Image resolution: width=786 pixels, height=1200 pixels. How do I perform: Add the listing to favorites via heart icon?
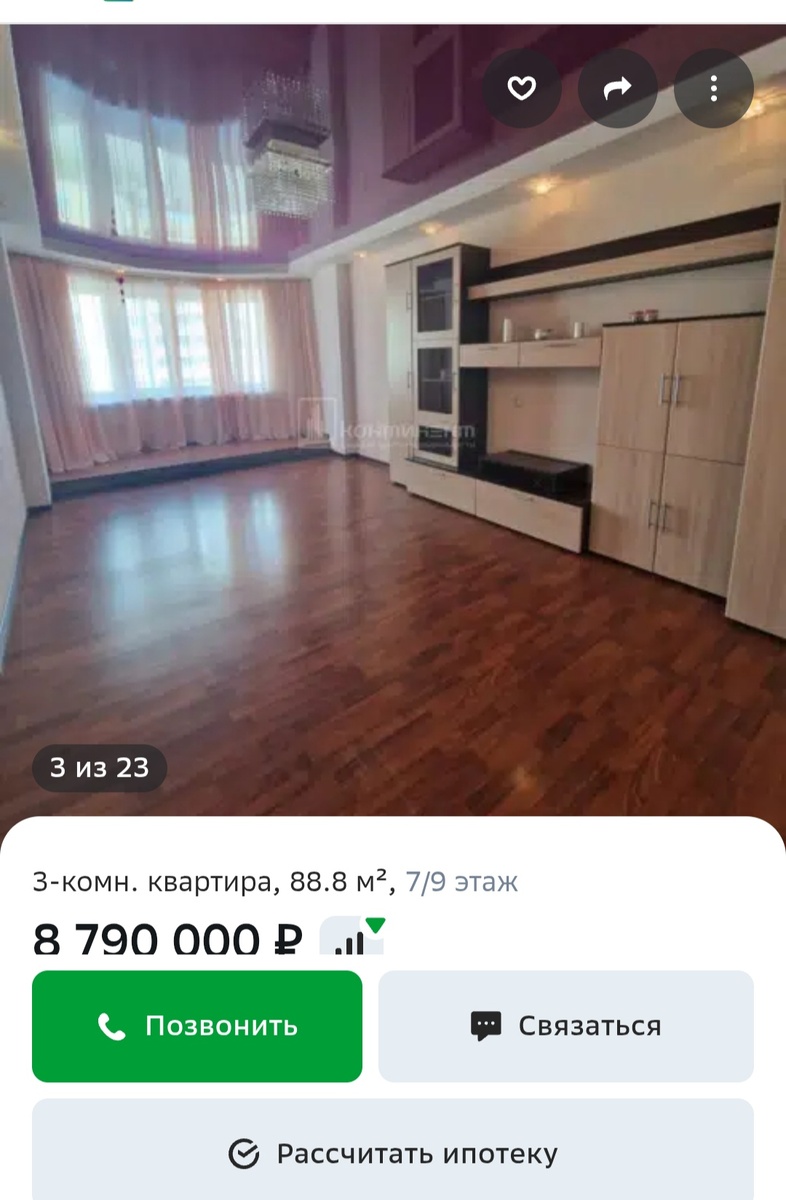click(x=521, y=88)
